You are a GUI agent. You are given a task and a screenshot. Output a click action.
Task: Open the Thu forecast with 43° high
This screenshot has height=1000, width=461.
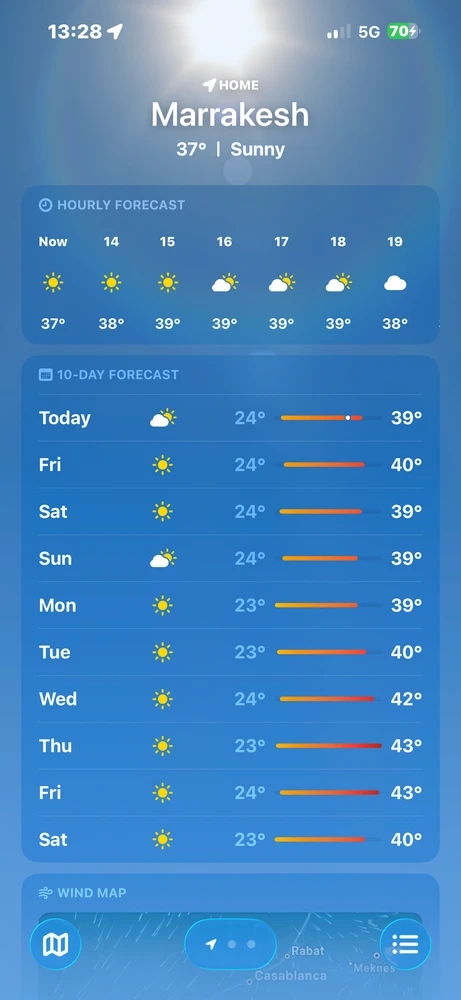click(230, 746)
